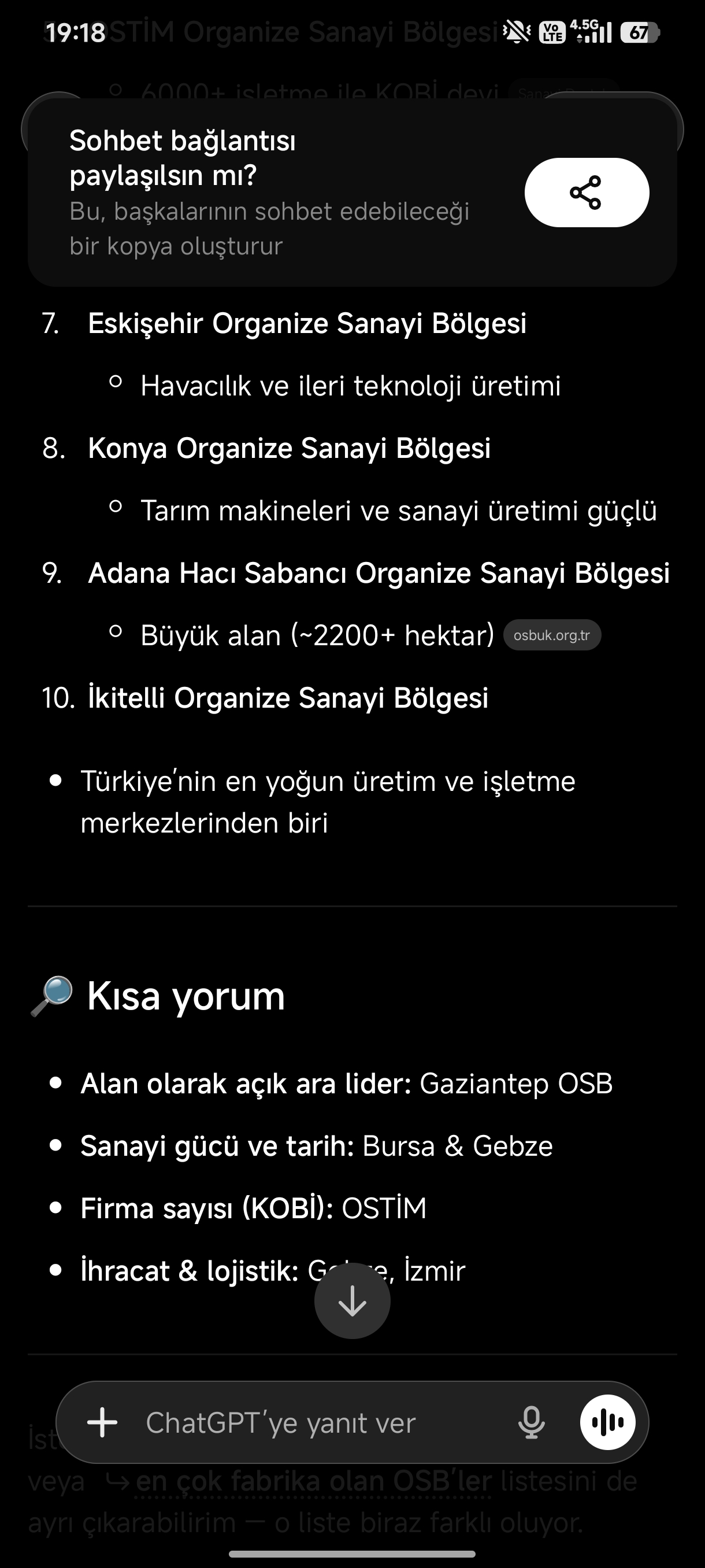Tap the dialog title 'Sohbet bağlantısı paylaşılsın mı?'

183,158
